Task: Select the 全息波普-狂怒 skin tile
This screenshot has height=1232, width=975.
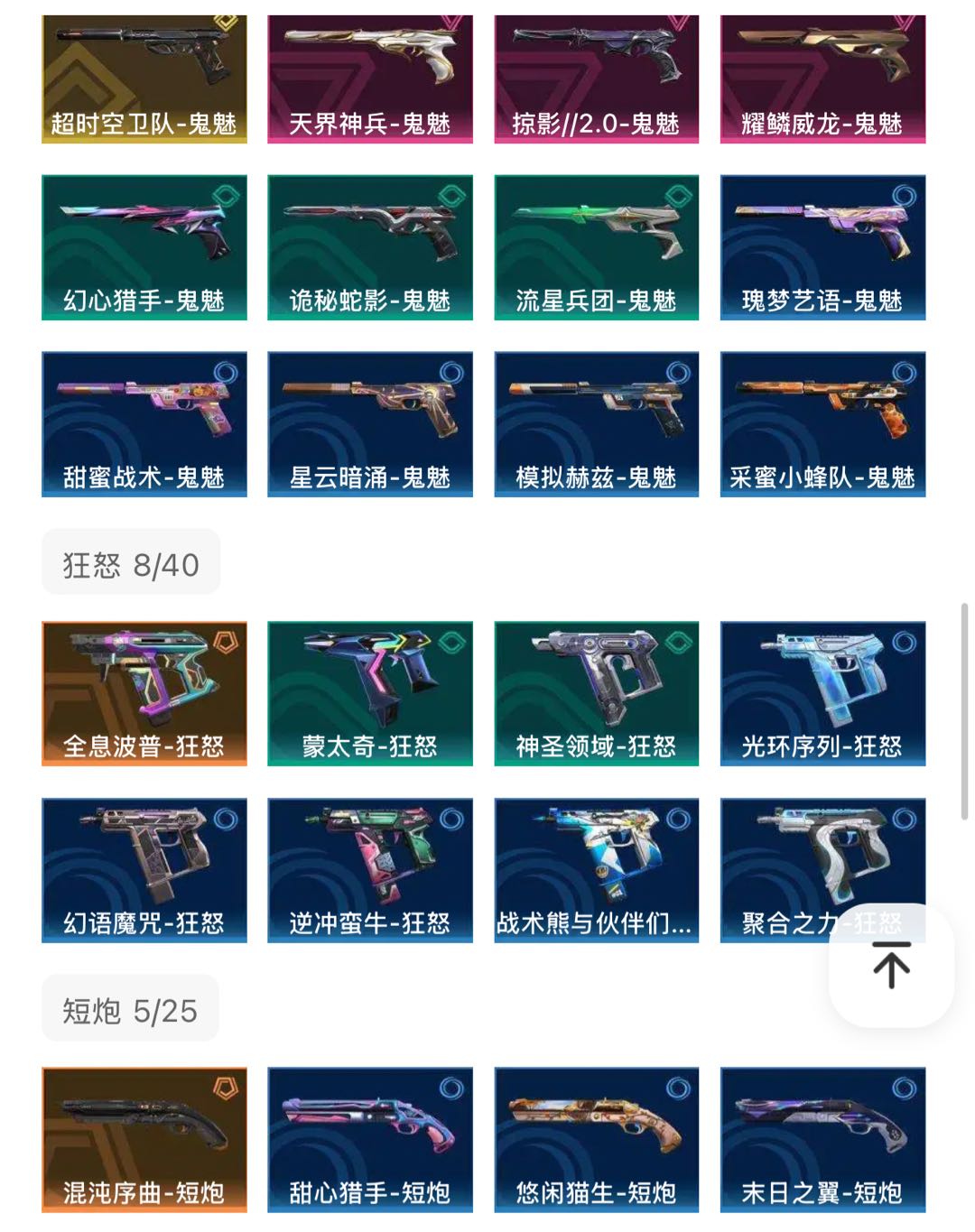Action: pyautogui.click(x=144, y=693)
